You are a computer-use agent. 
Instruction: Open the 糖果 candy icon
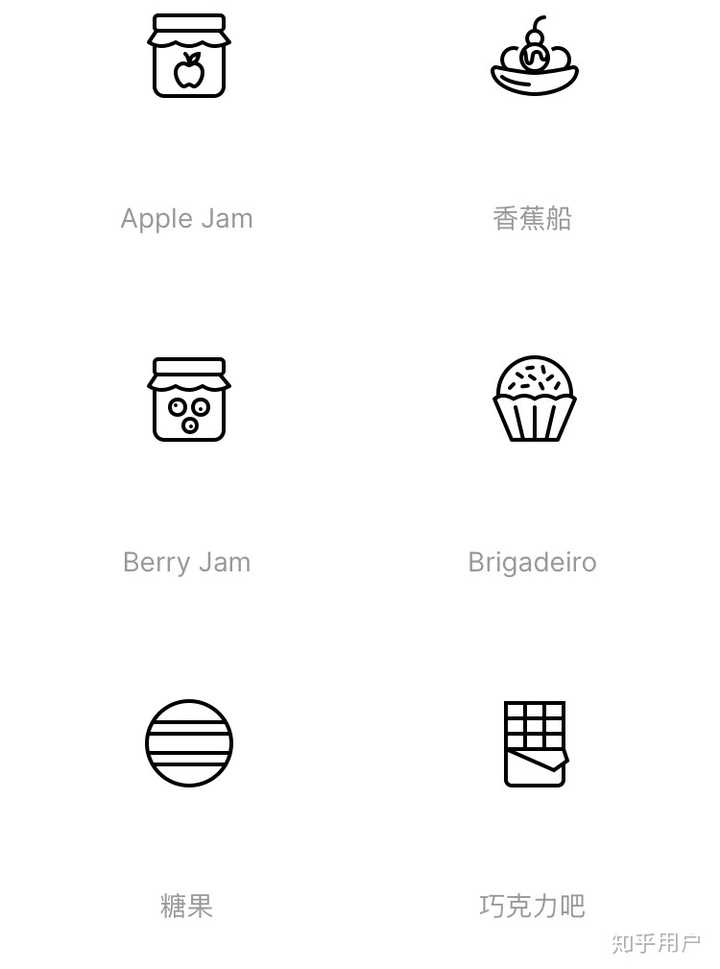click(189, 743)
